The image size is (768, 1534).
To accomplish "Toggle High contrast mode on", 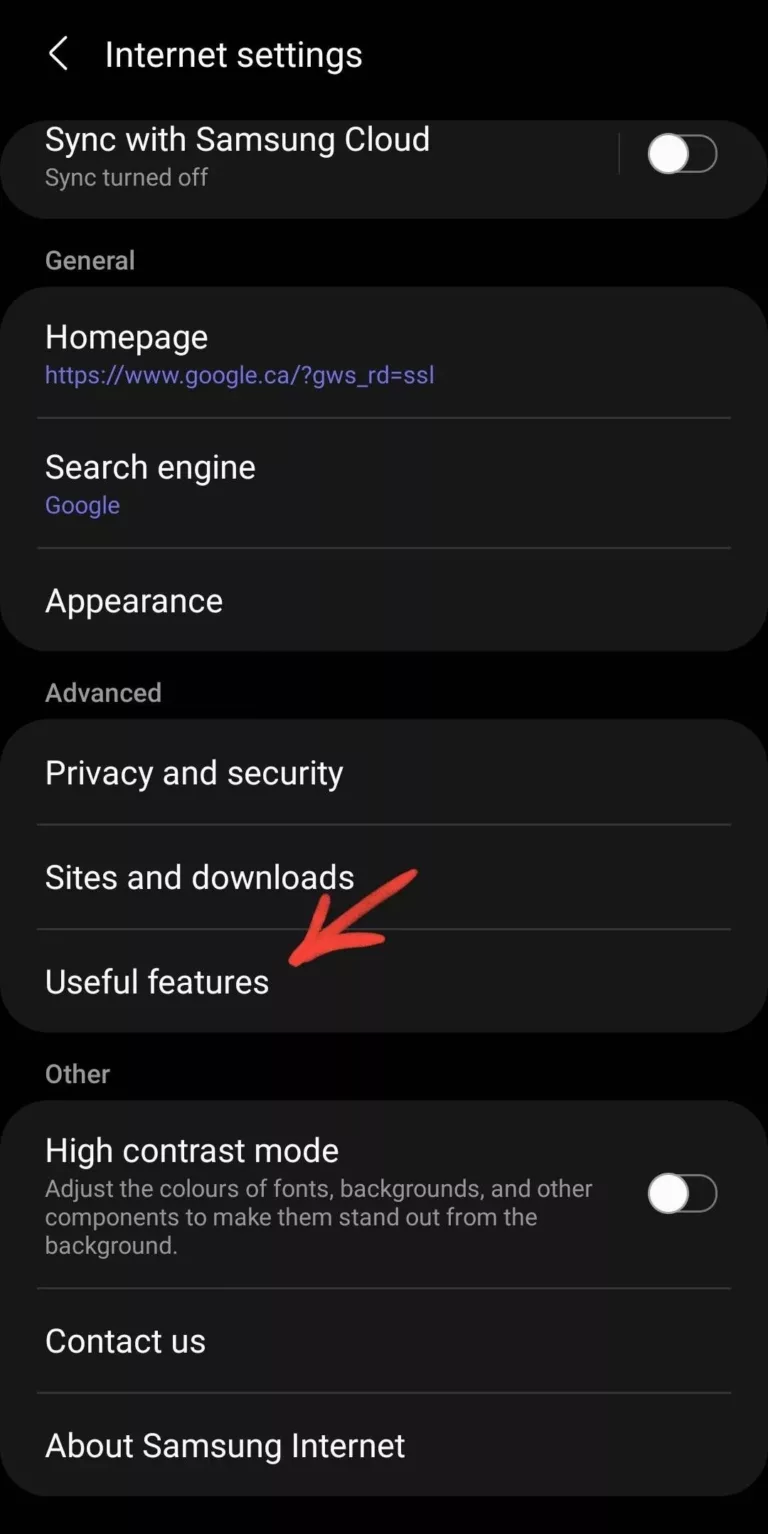I will coord(683,1193).
